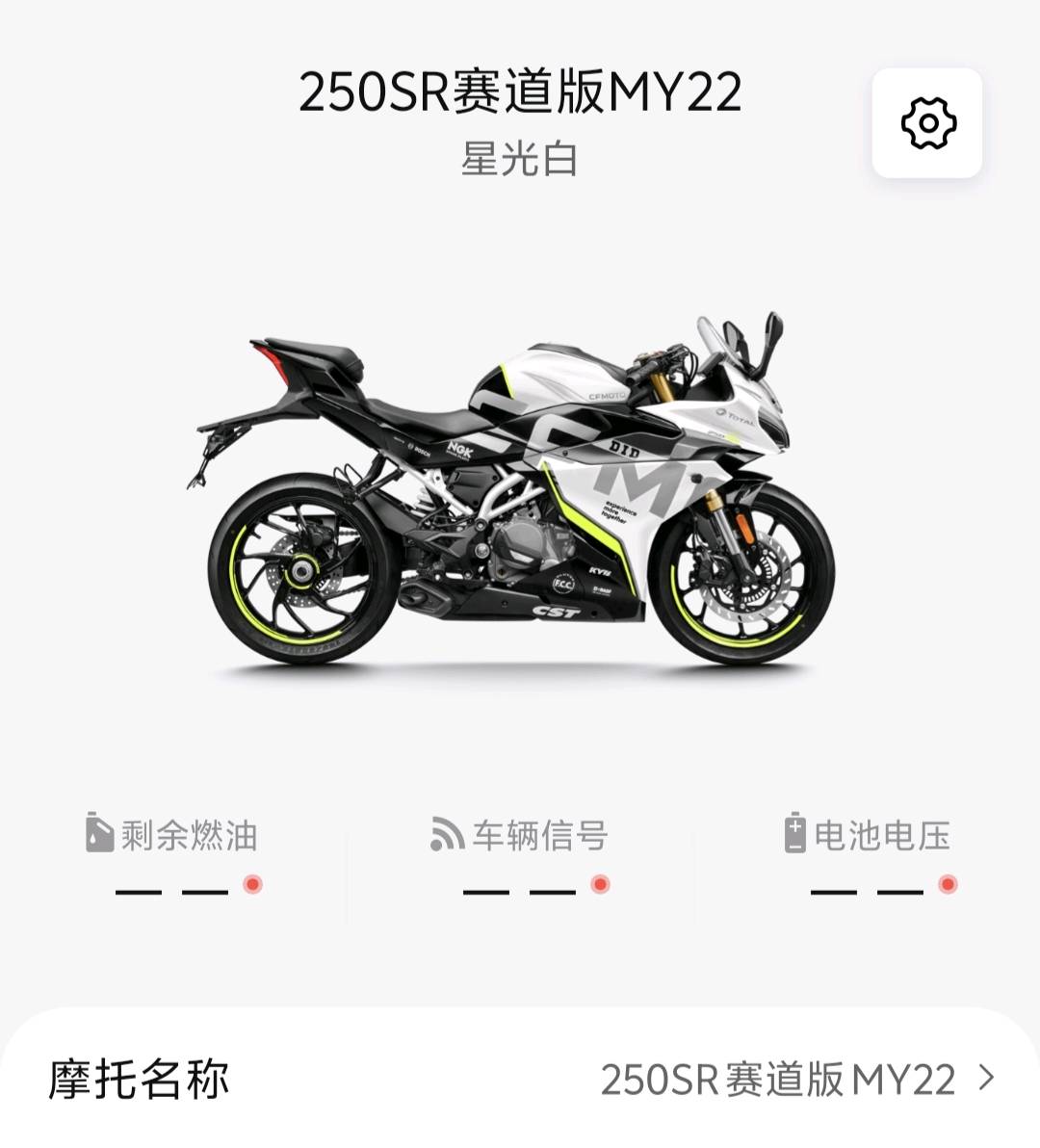The width and height of the screenshot is (1040, 1148).
Task: Open the settings gear icon
Action: 927,123
